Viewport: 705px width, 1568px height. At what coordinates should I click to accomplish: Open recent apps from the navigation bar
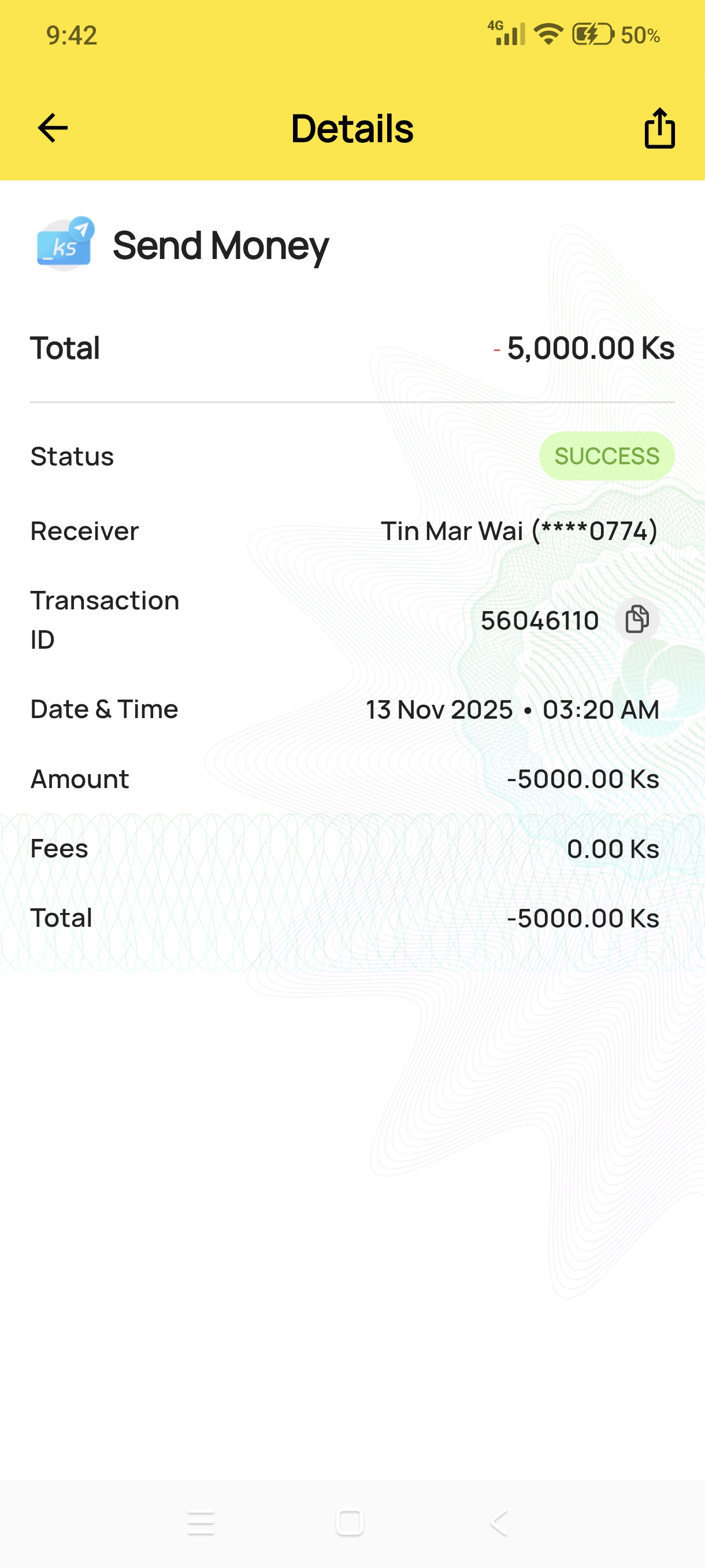(x=201, y=1523)
